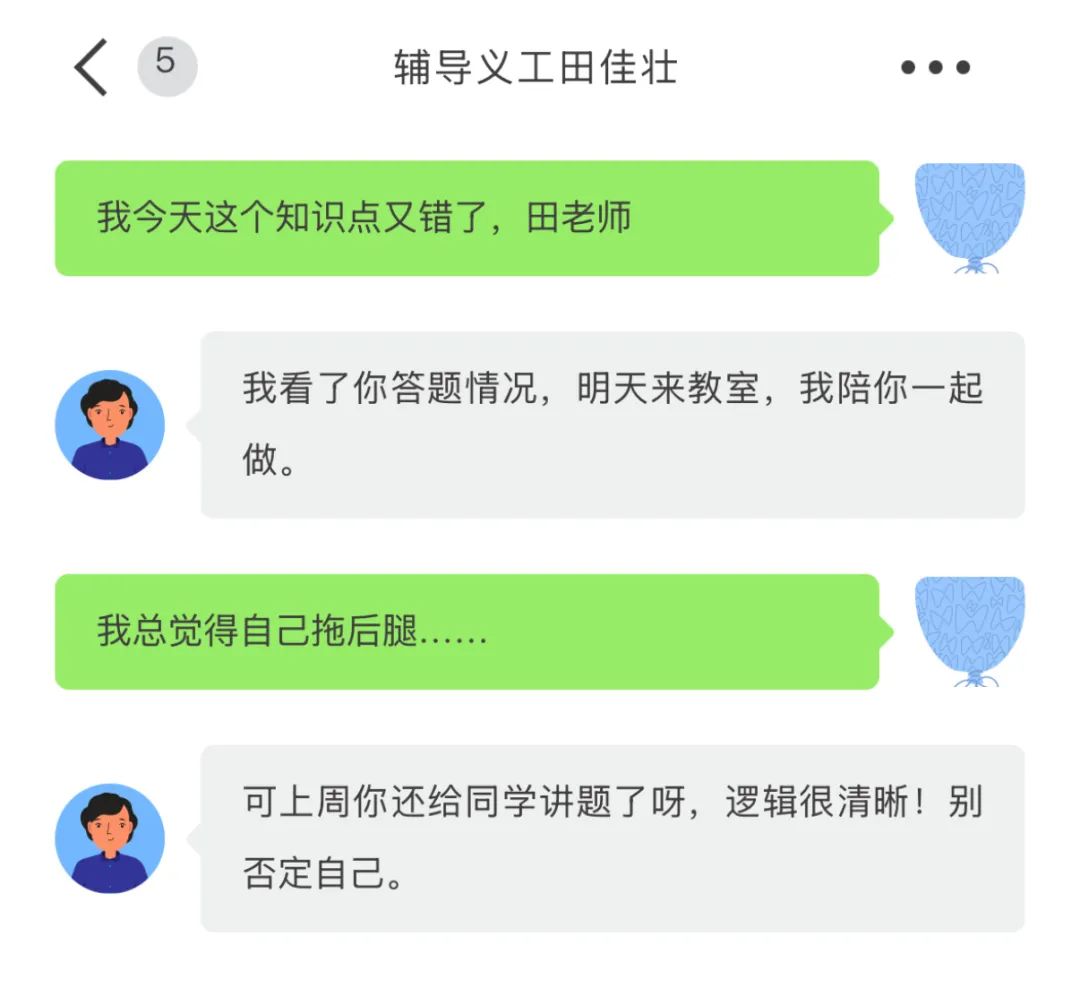
Task: Open 田佳壮's avatar beside 明天来教室 message
Action: click(110, 425)
